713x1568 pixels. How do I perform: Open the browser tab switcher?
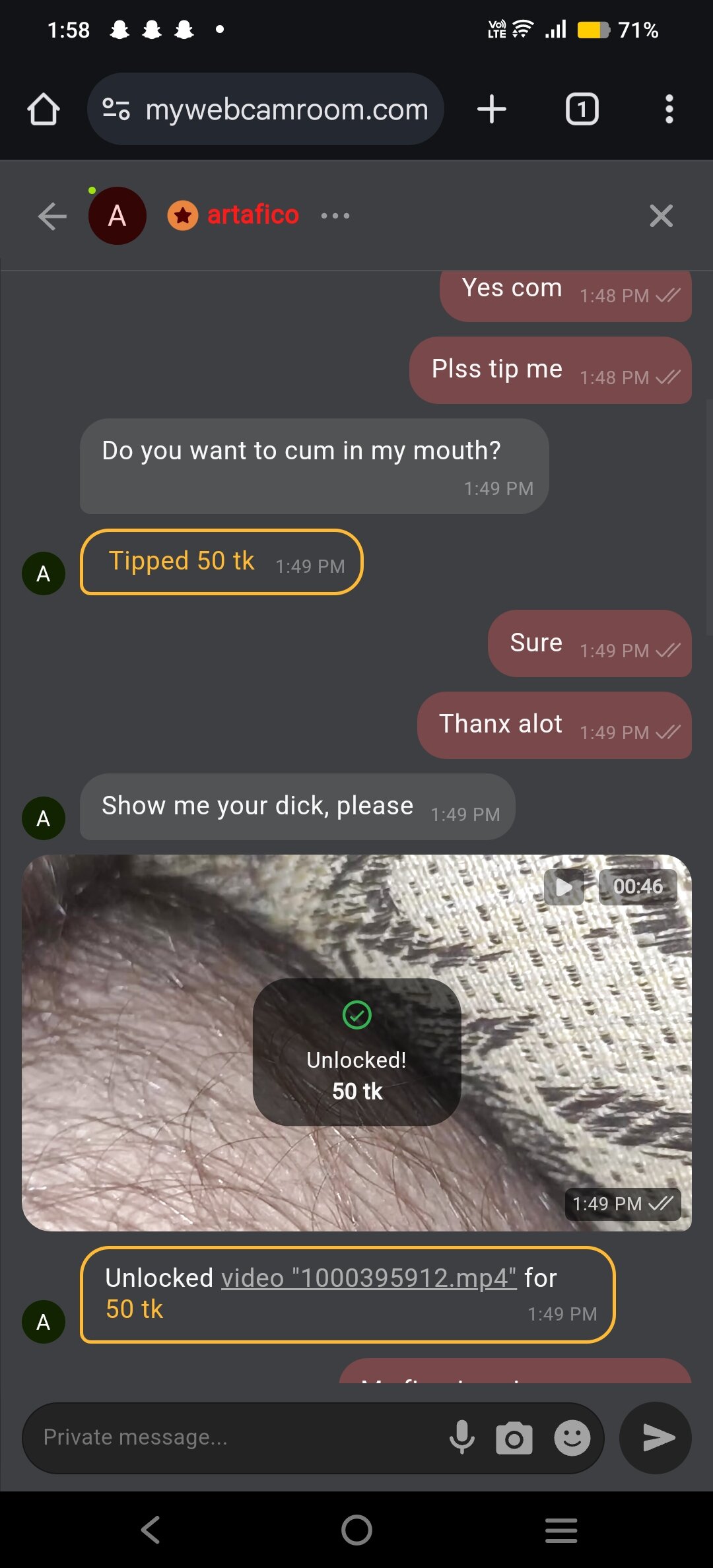coord(582,109)
